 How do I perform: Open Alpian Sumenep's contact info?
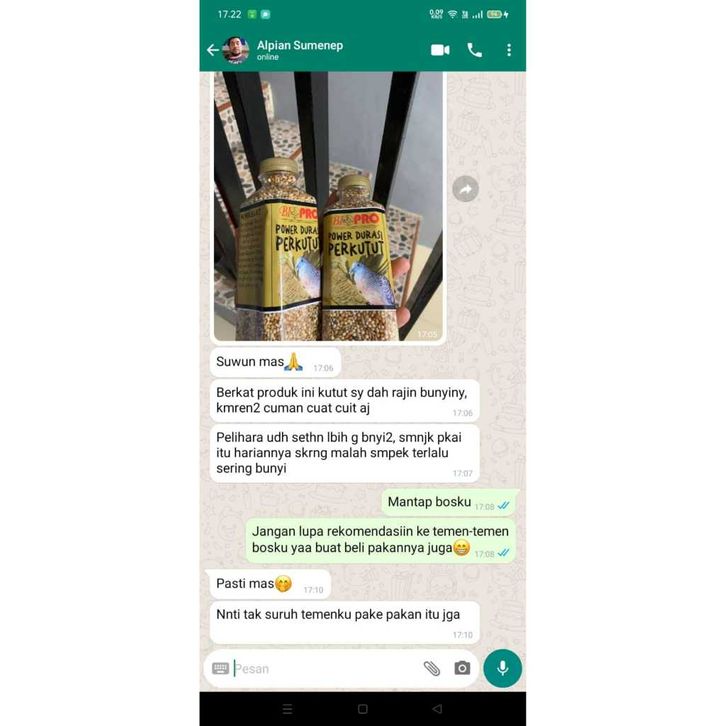pos(300,50)
